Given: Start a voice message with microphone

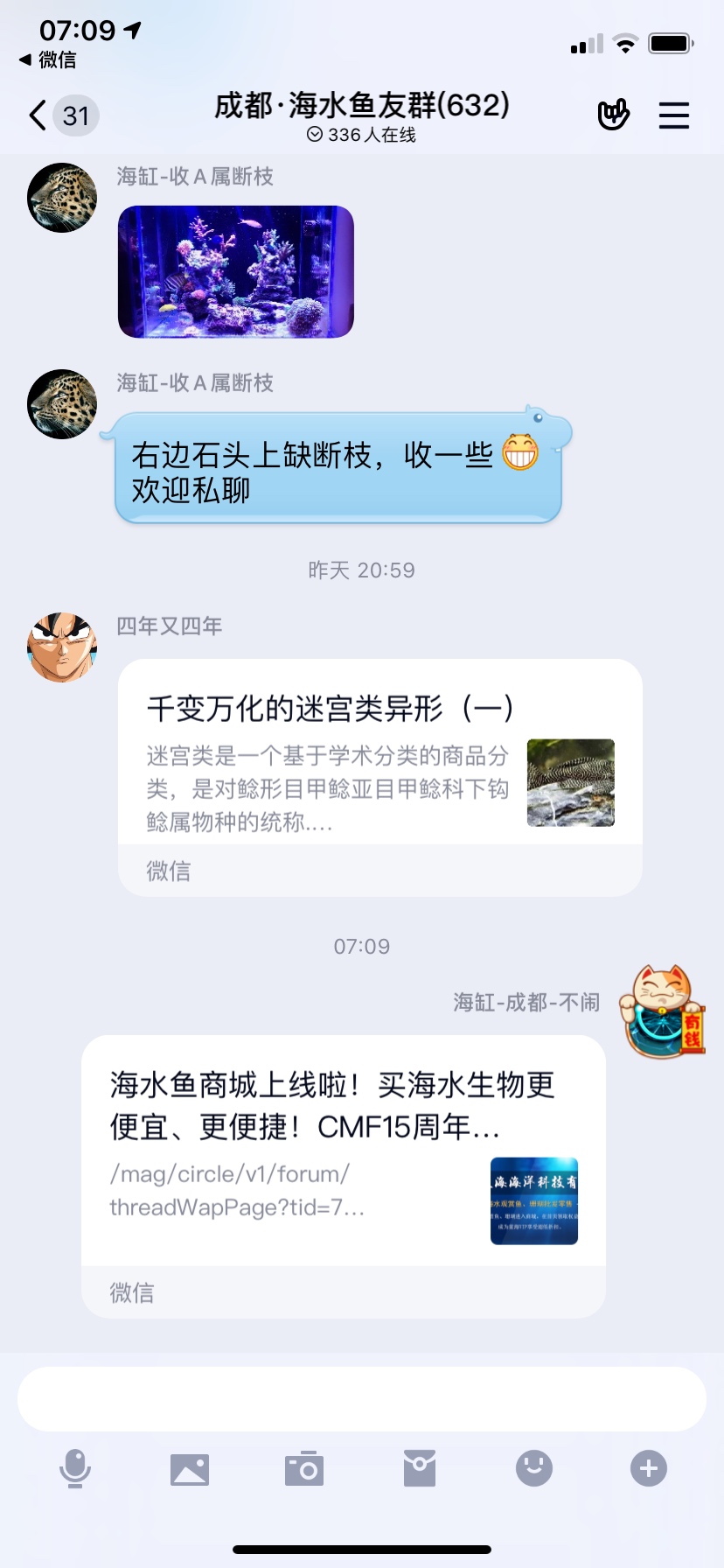Looking at the screenshot, I should tap(75, 1468).
